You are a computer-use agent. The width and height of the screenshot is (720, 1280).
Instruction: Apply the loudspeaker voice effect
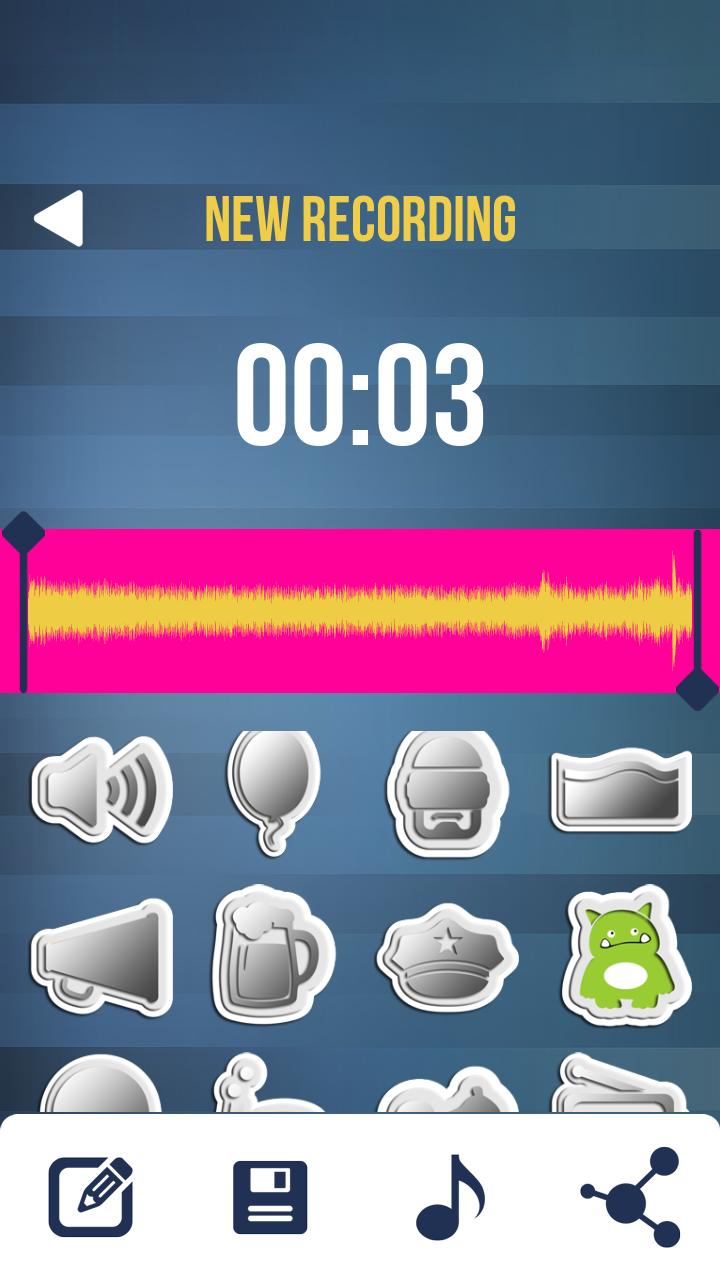[102, 792]
